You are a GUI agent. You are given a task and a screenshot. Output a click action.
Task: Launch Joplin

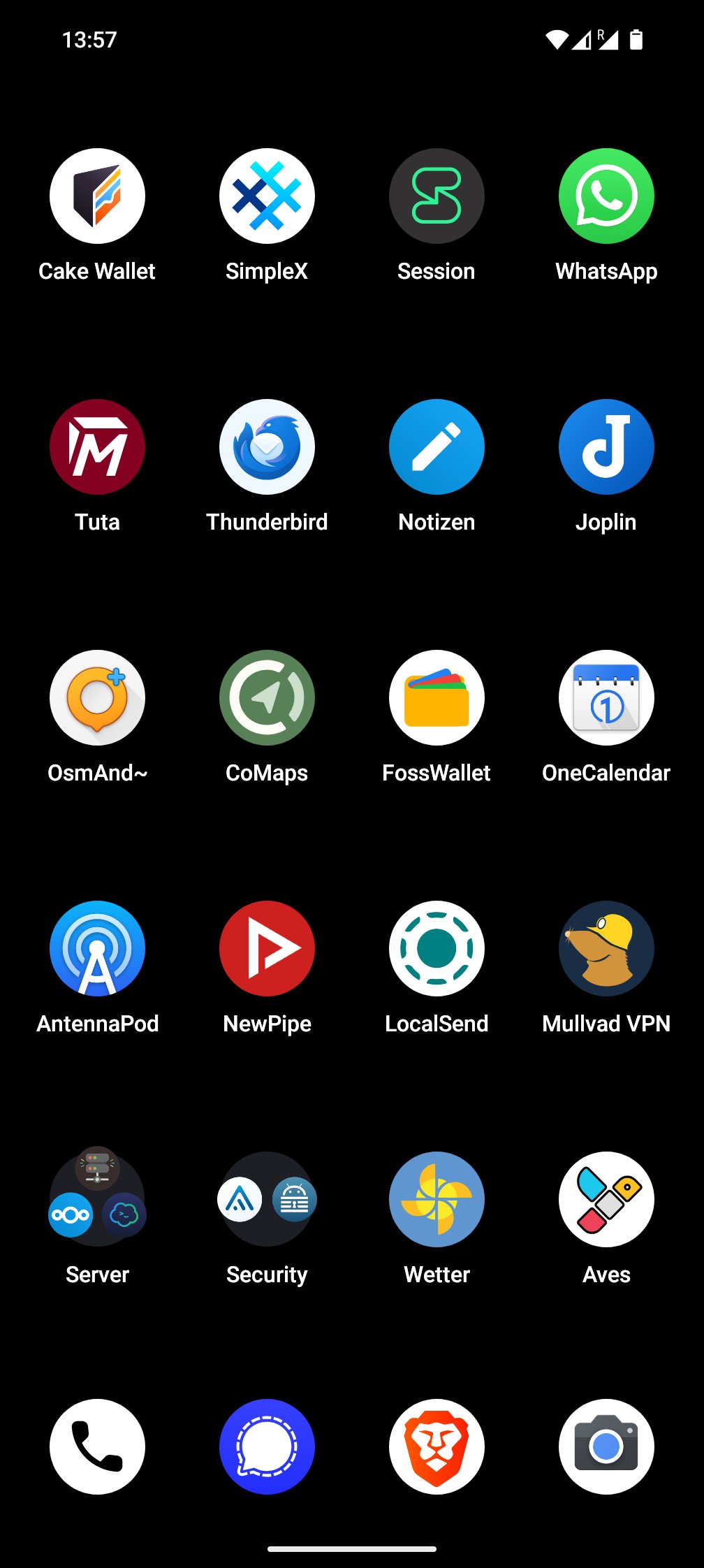coord(606,447)
